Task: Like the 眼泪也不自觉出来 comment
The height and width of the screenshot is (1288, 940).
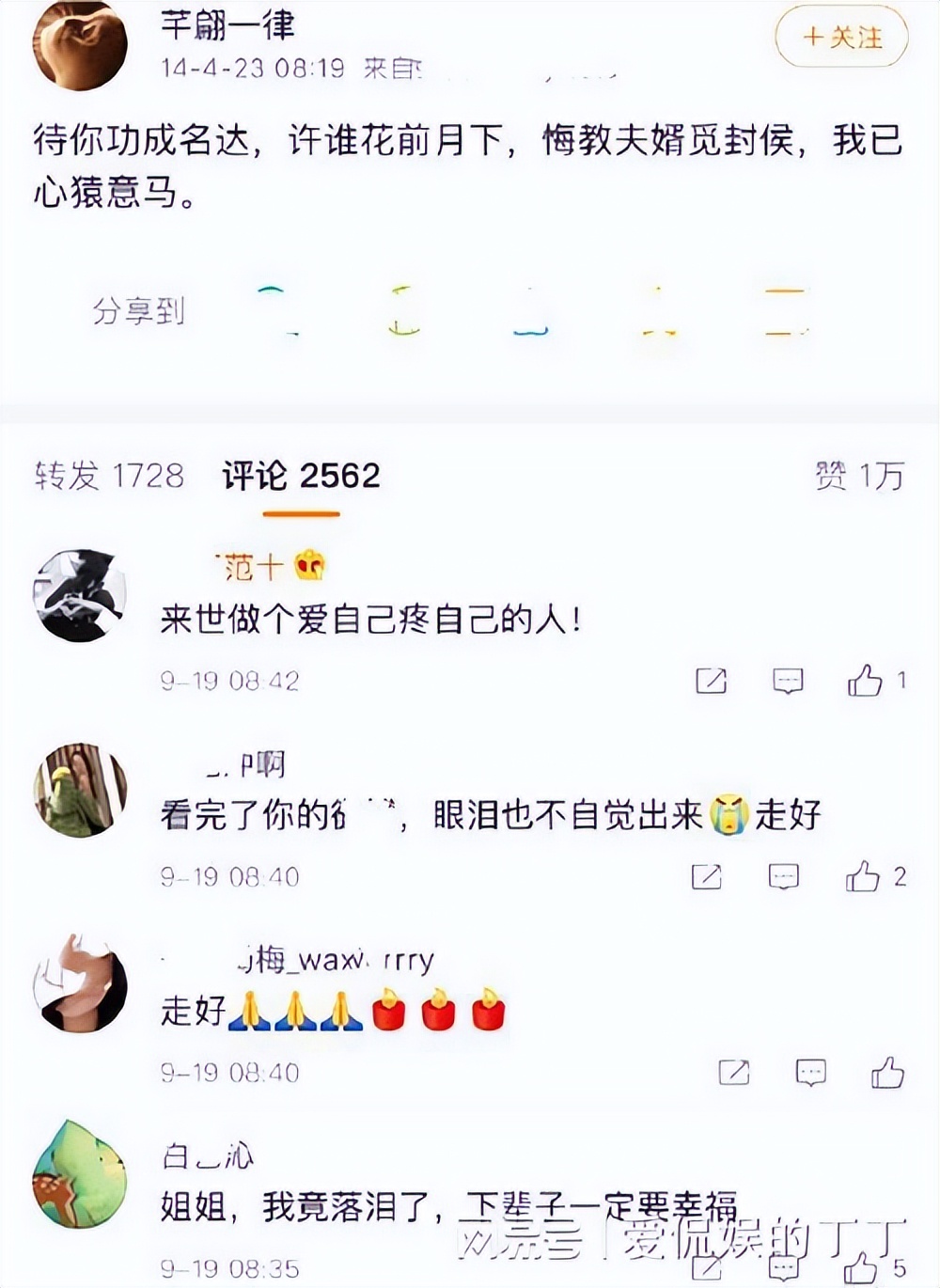Action: 866,877
